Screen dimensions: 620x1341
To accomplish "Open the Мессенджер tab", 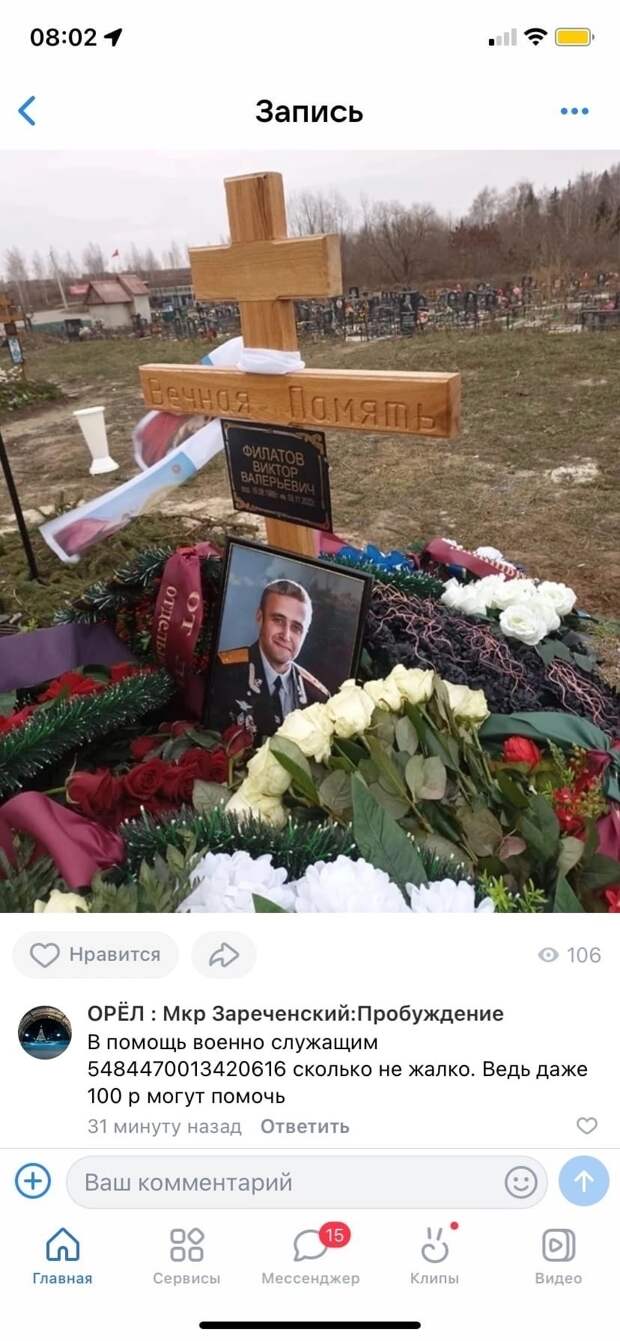I will pyautogui.click(x=310, y=1256).
